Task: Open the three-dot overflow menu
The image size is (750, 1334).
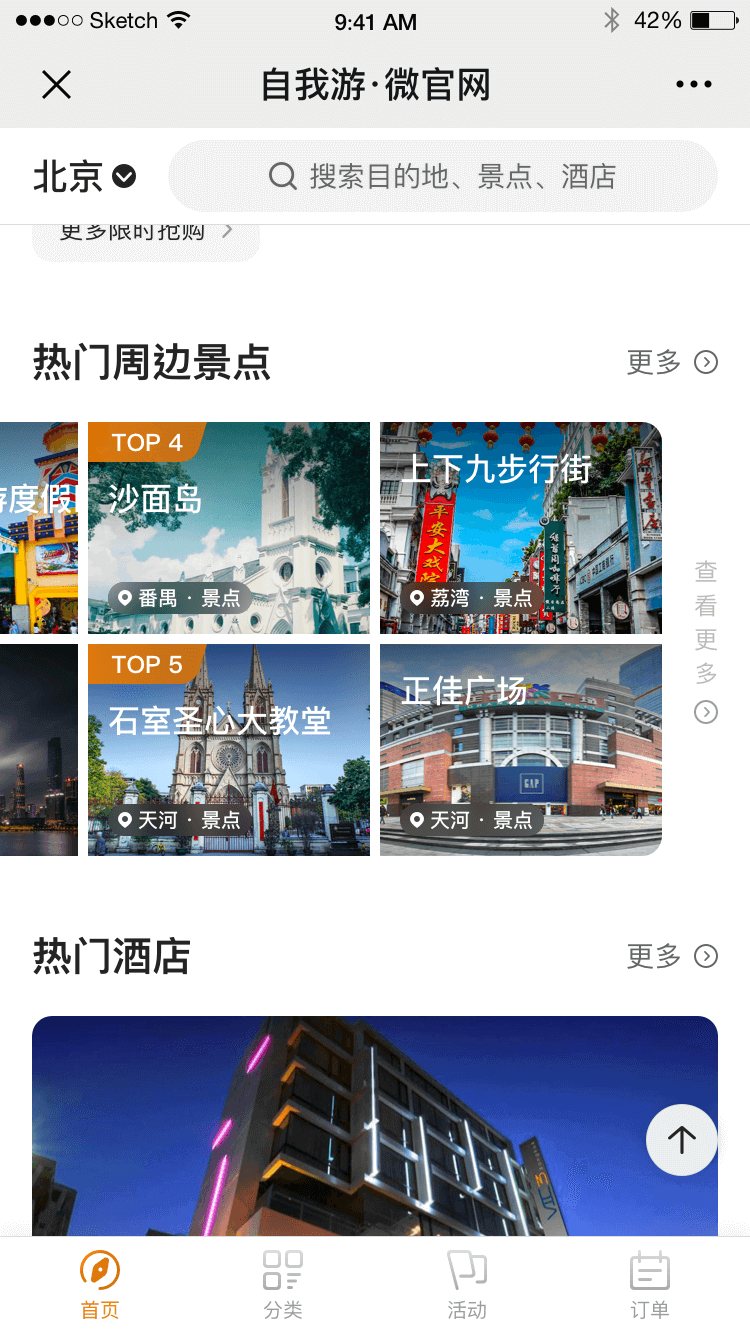Action: pyautogui.click(x=693, y=85)
